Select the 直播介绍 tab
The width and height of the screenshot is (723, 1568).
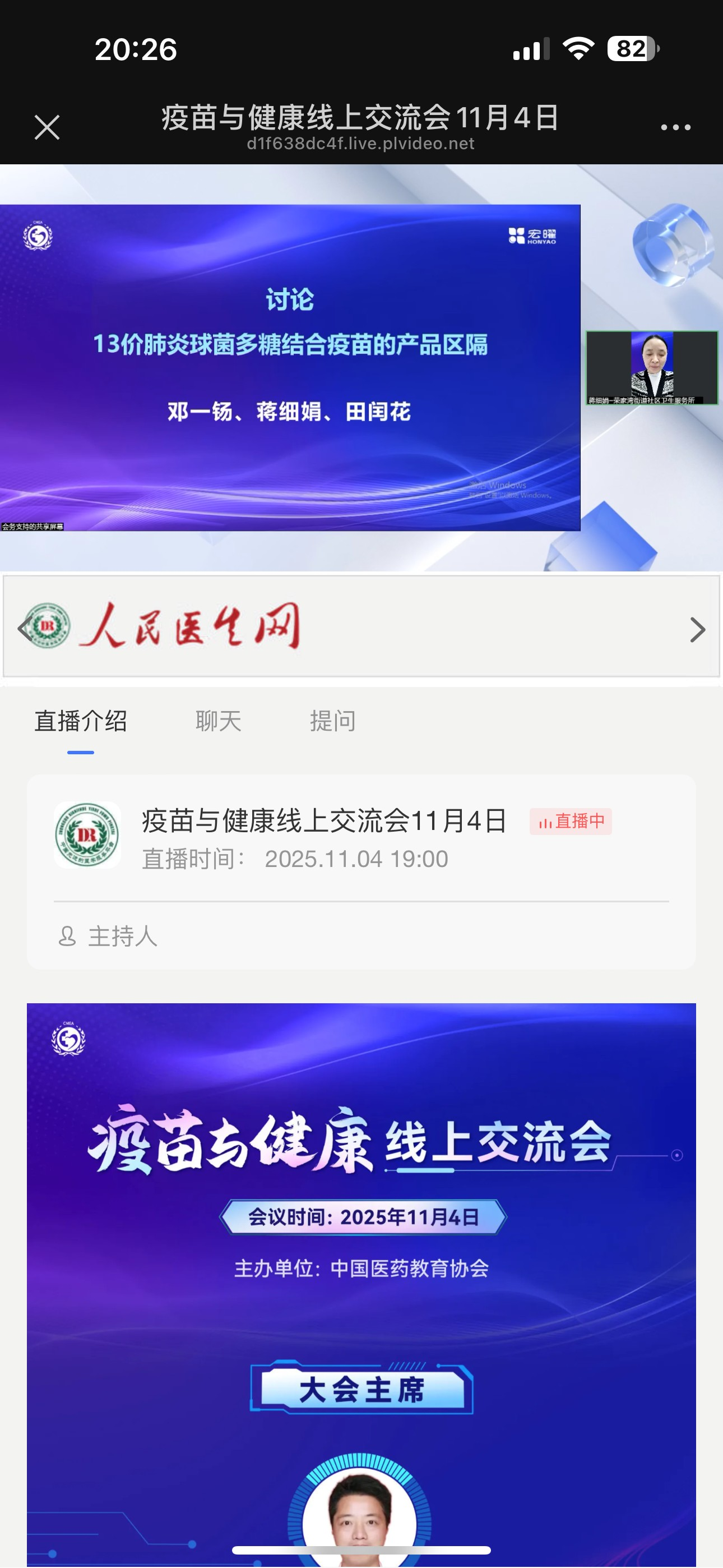tap(80, 721)
